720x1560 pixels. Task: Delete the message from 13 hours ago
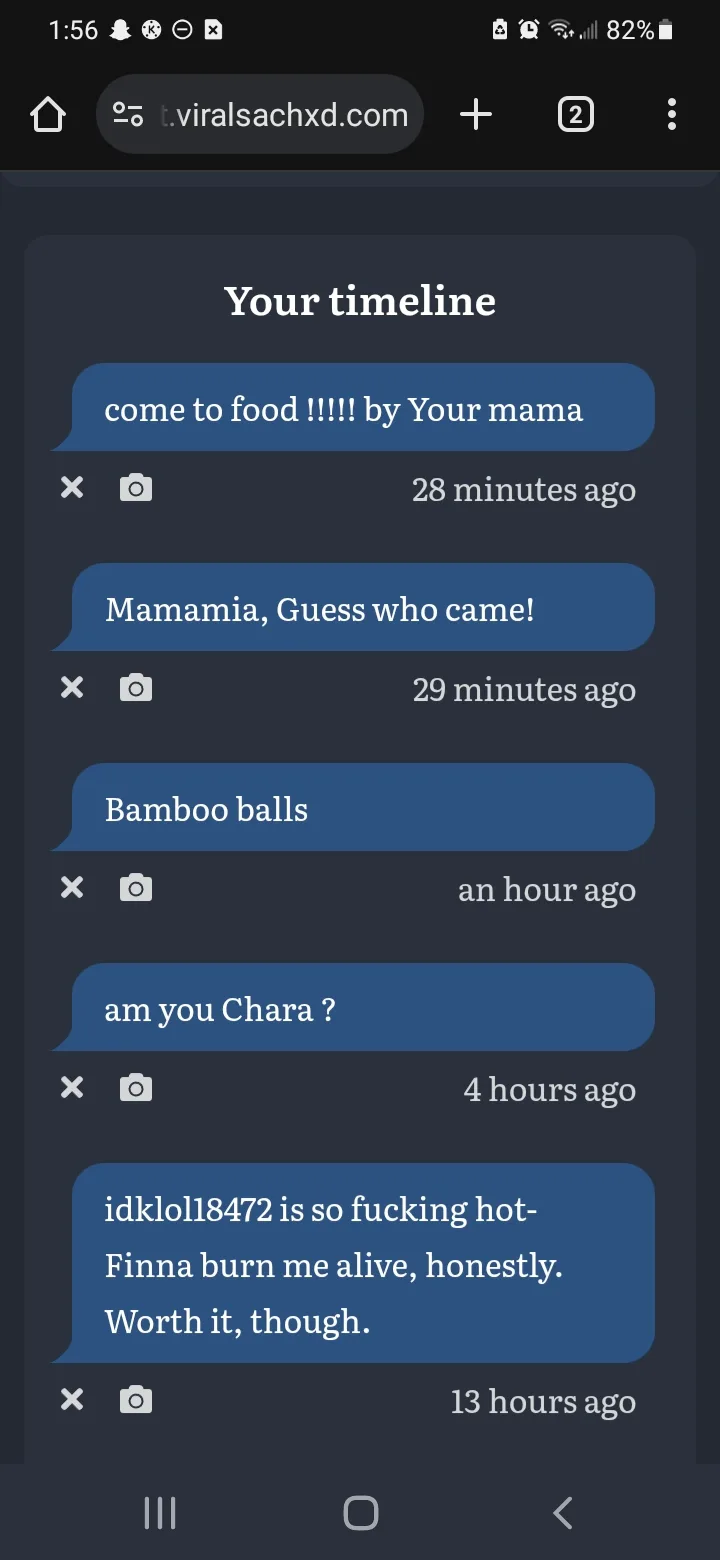click(72, 1400)
